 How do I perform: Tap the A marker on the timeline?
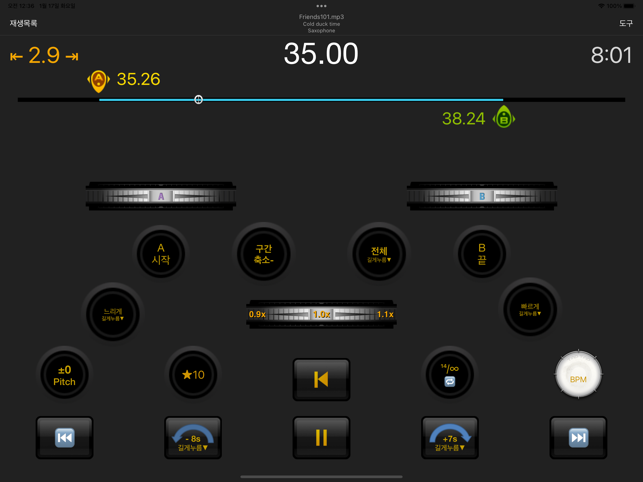click(98, 80)
